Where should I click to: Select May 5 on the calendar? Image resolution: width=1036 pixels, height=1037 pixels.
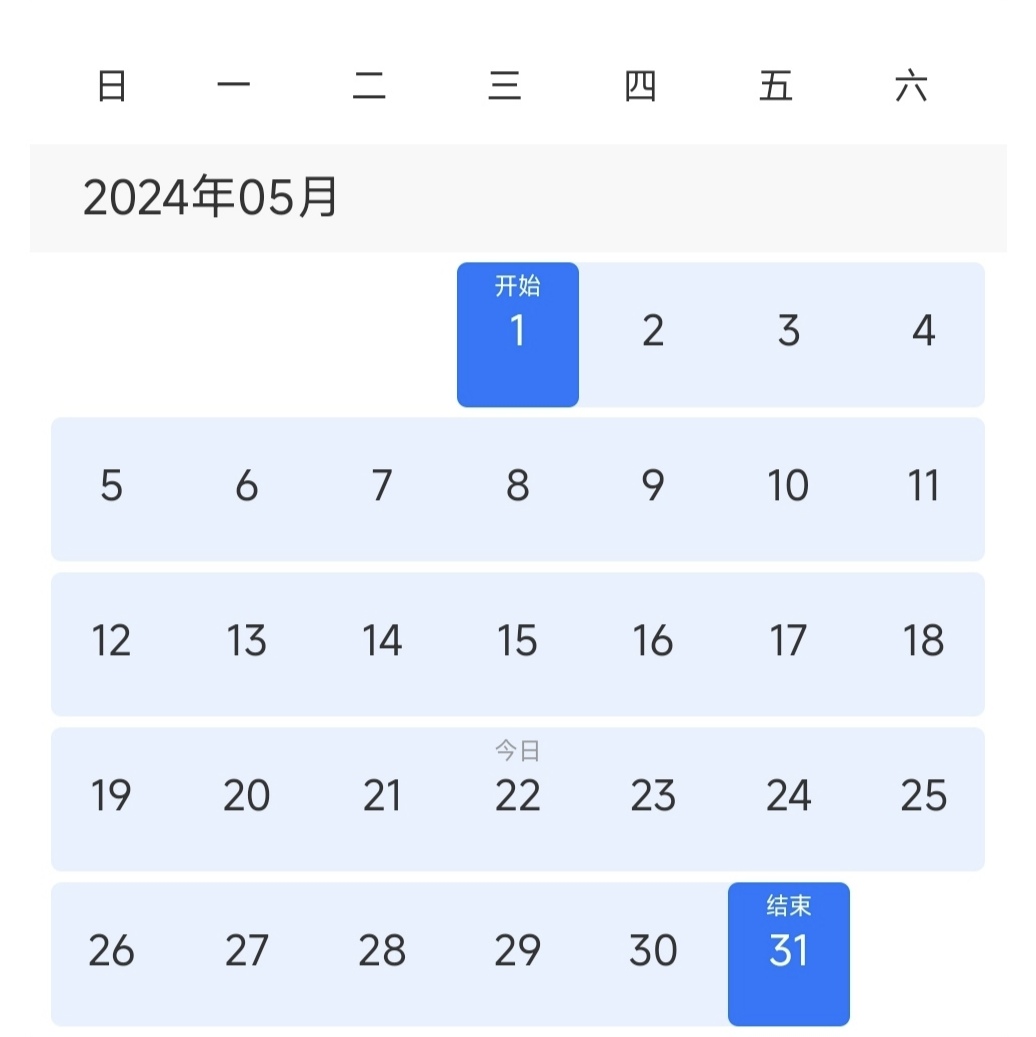pos(111,487)
